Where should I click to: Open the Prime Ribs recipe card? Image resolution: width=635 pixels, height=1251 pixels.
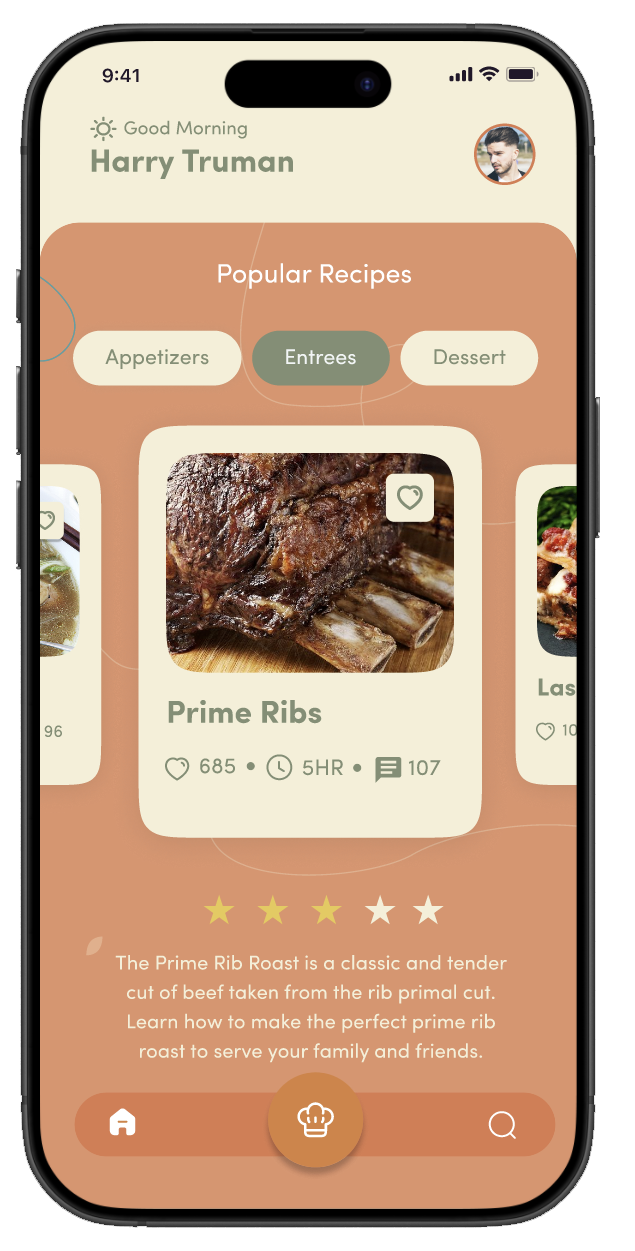[x=309, y=712]
